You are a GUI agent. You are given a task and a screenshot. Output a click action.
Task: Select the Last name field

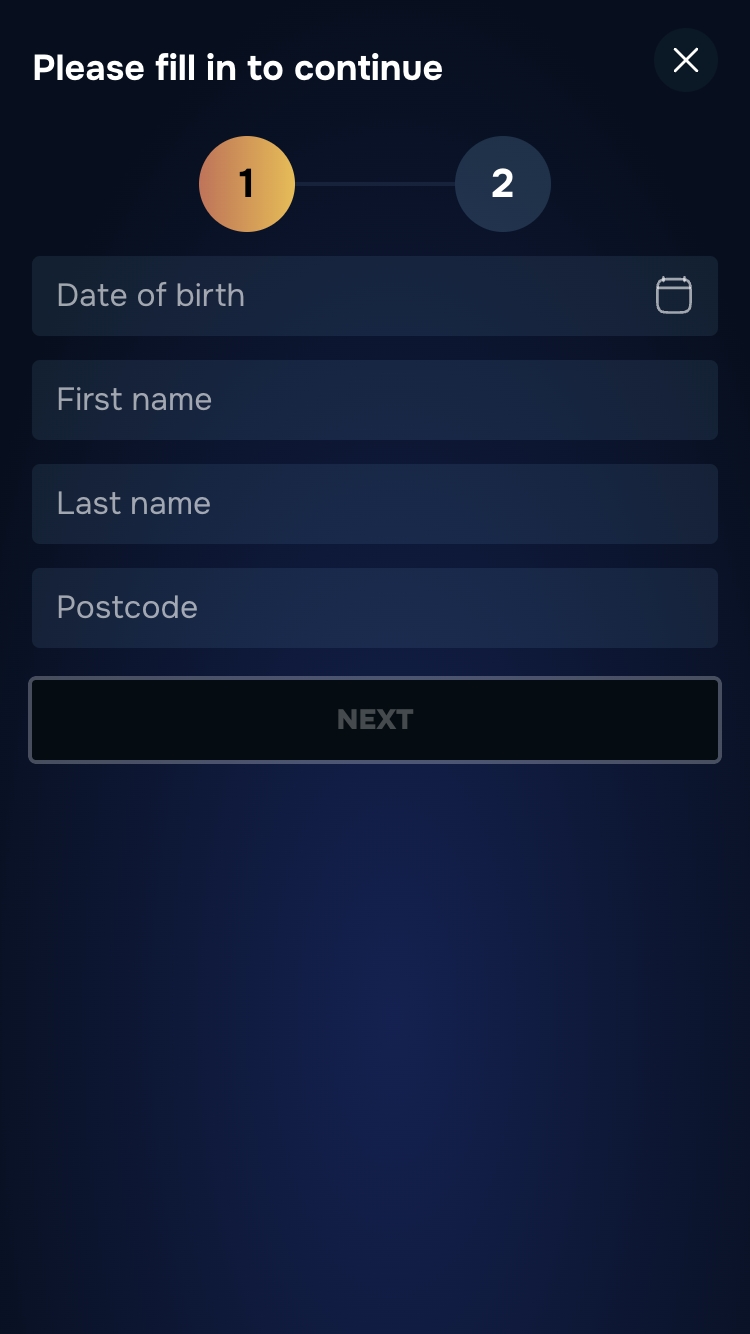(375, 504)
